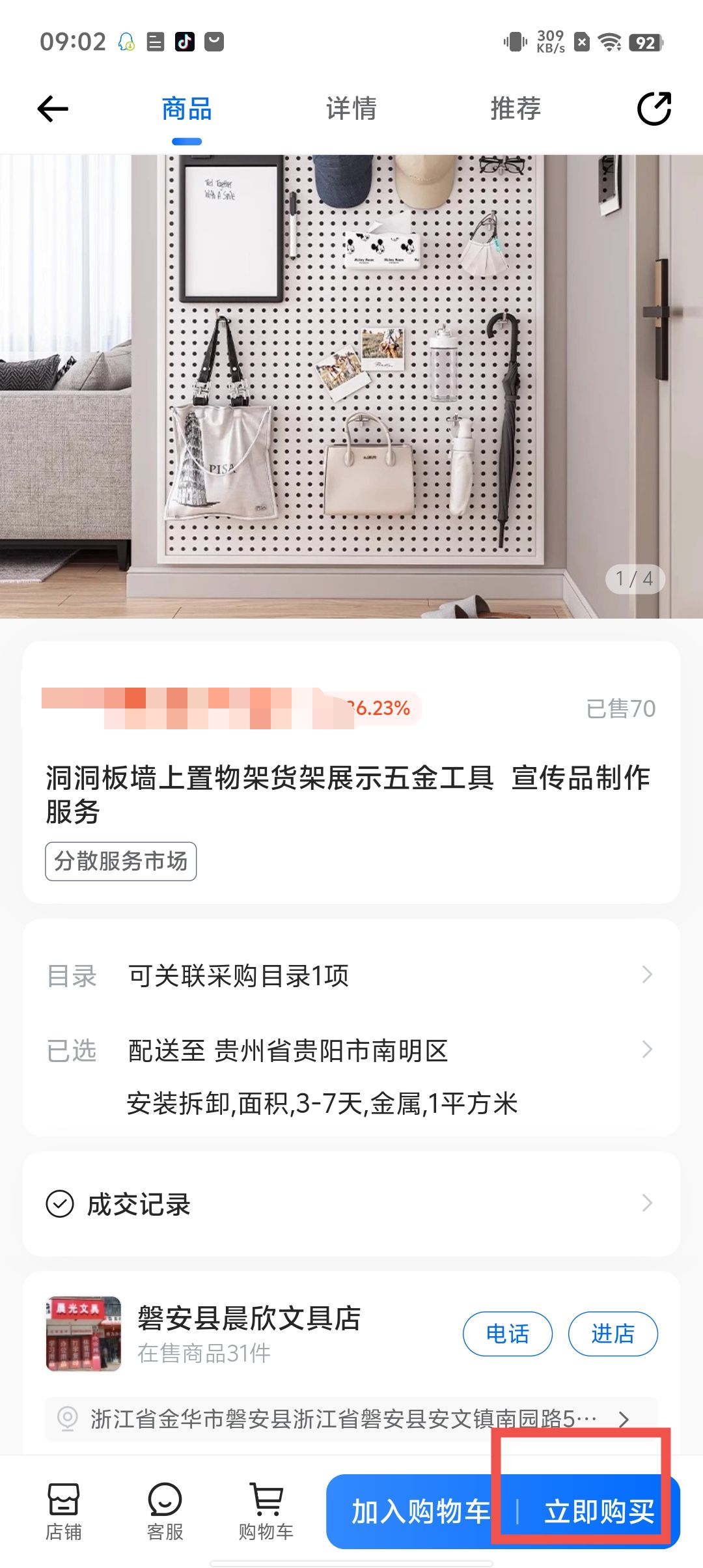This screenshot has width=703, height=1568.
Task: Switch to the 推荐 tab
Action: tap(516, 109)
